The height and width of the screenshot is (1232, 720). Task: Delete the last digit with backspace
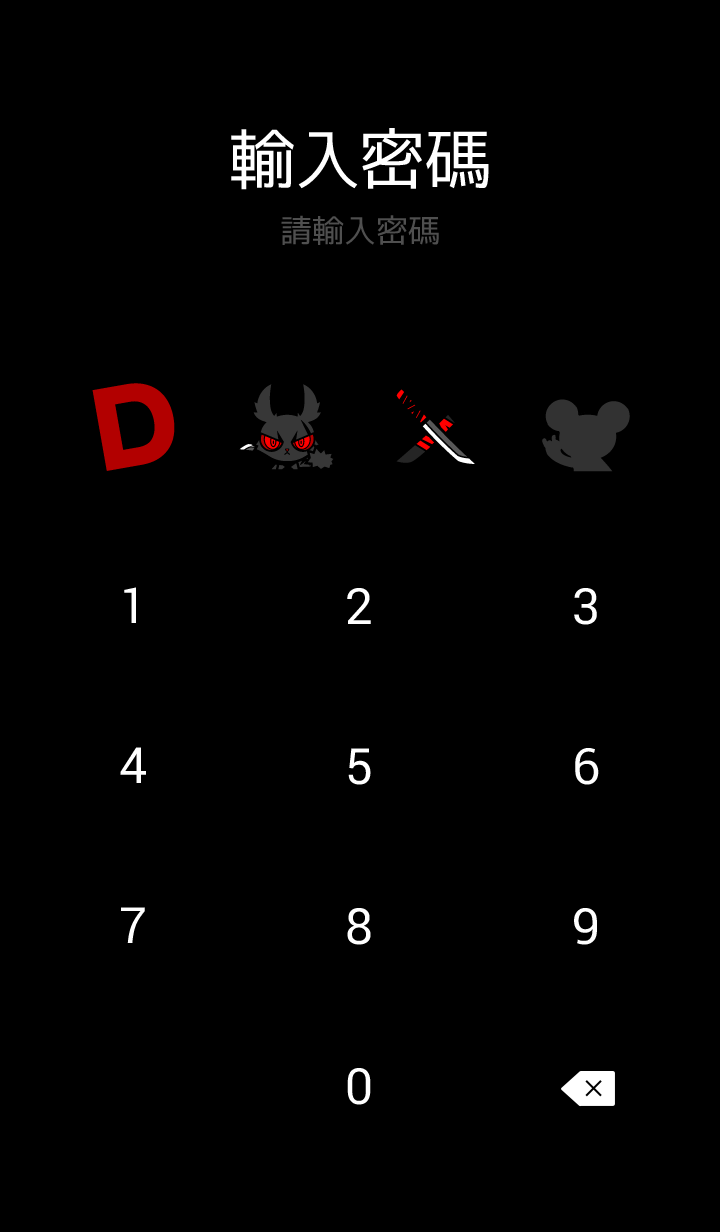pos(588,1088)
